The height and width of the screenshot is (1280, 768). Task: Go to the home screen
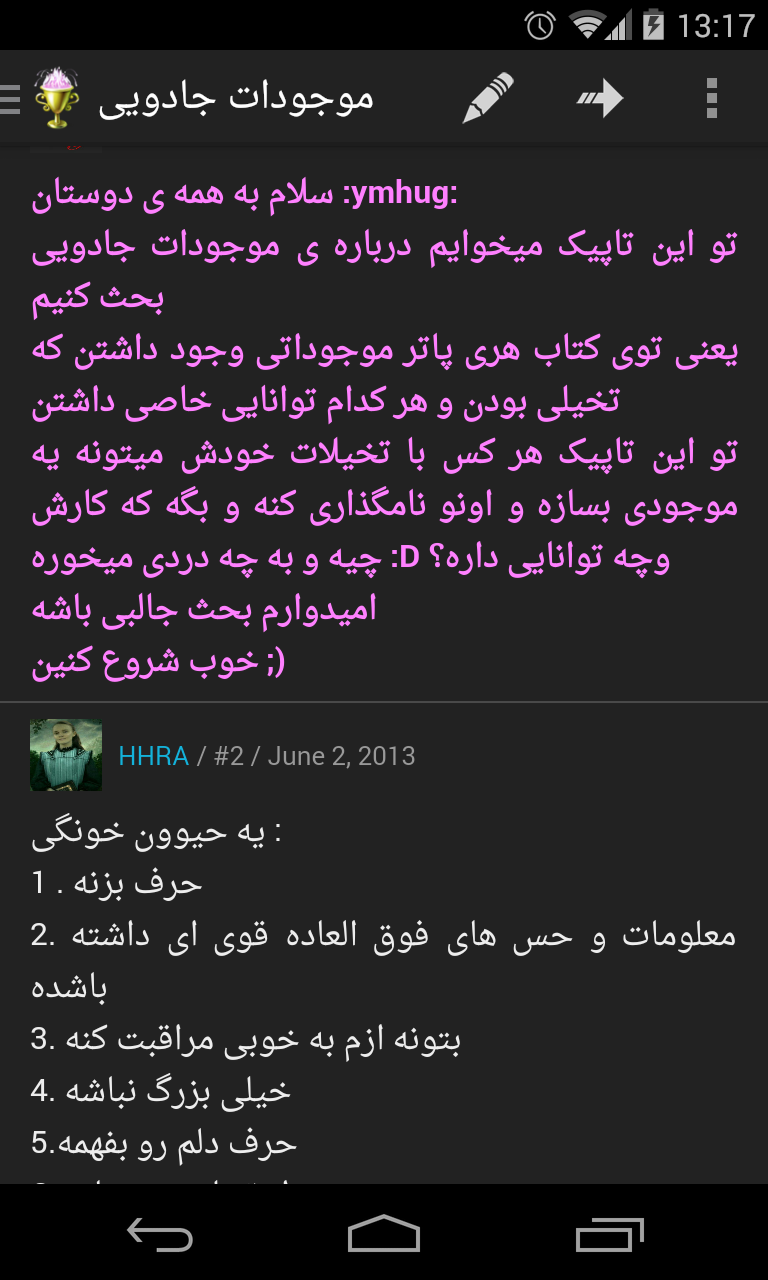[x=384, y=1234]
